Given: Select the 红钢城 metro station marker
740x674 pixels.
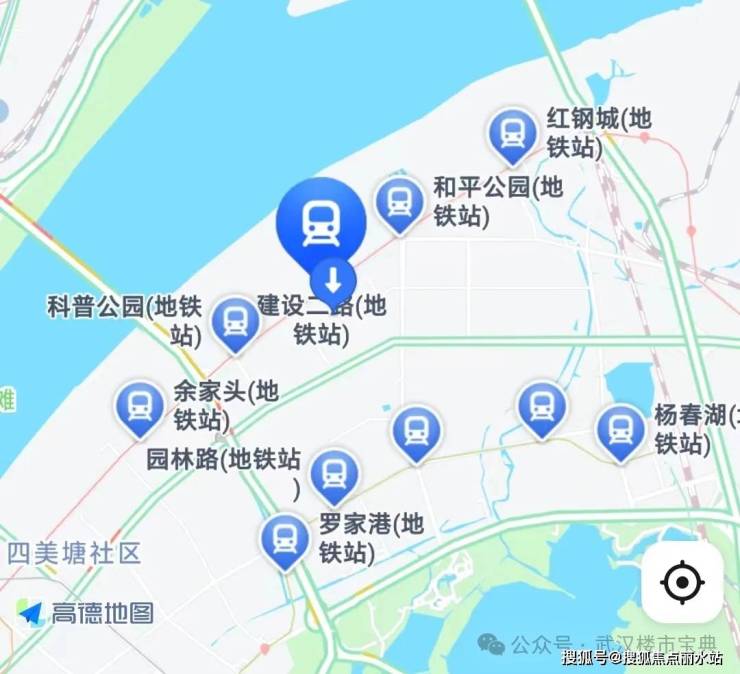Looking at the screenshot, I should 512,135.
